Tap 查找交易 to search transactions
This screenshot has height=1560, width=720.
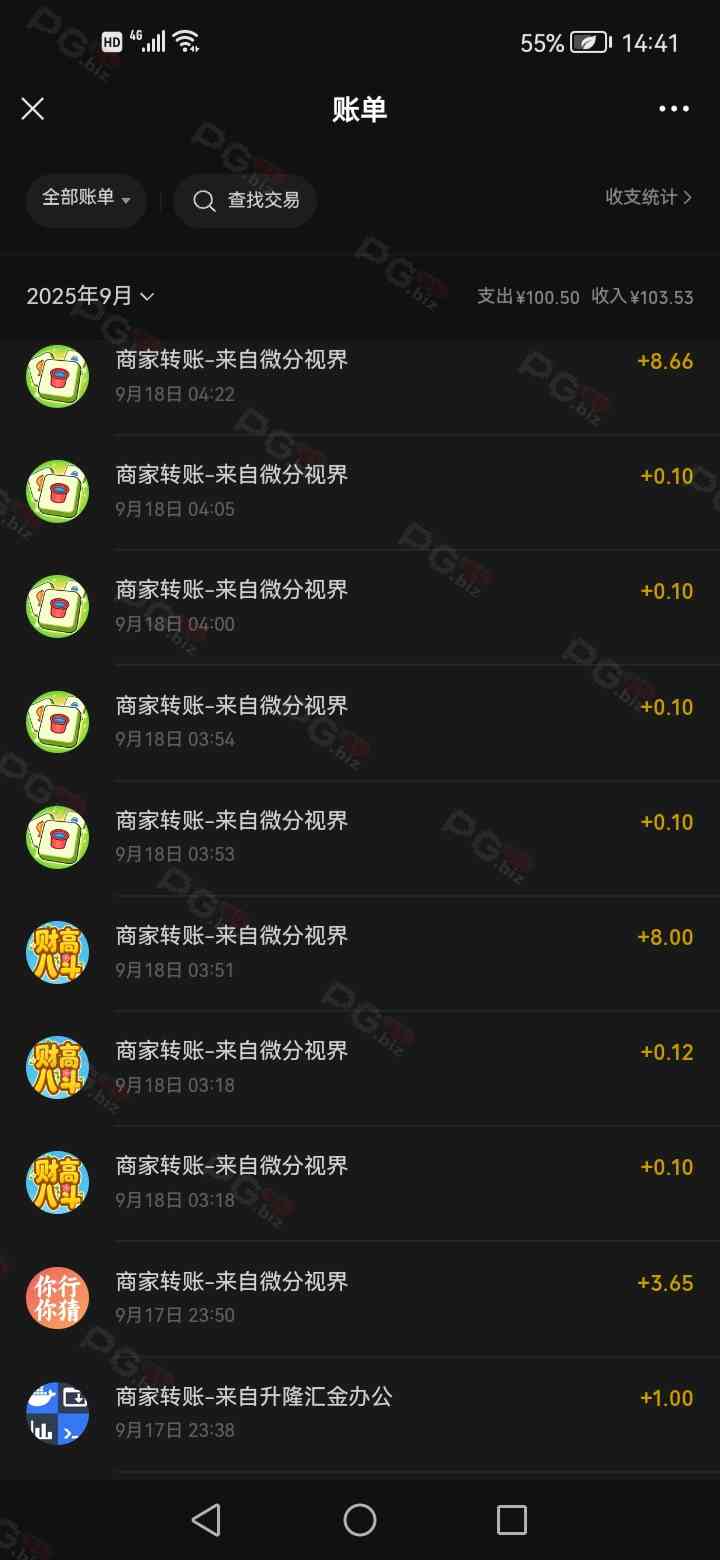(245, 200)
